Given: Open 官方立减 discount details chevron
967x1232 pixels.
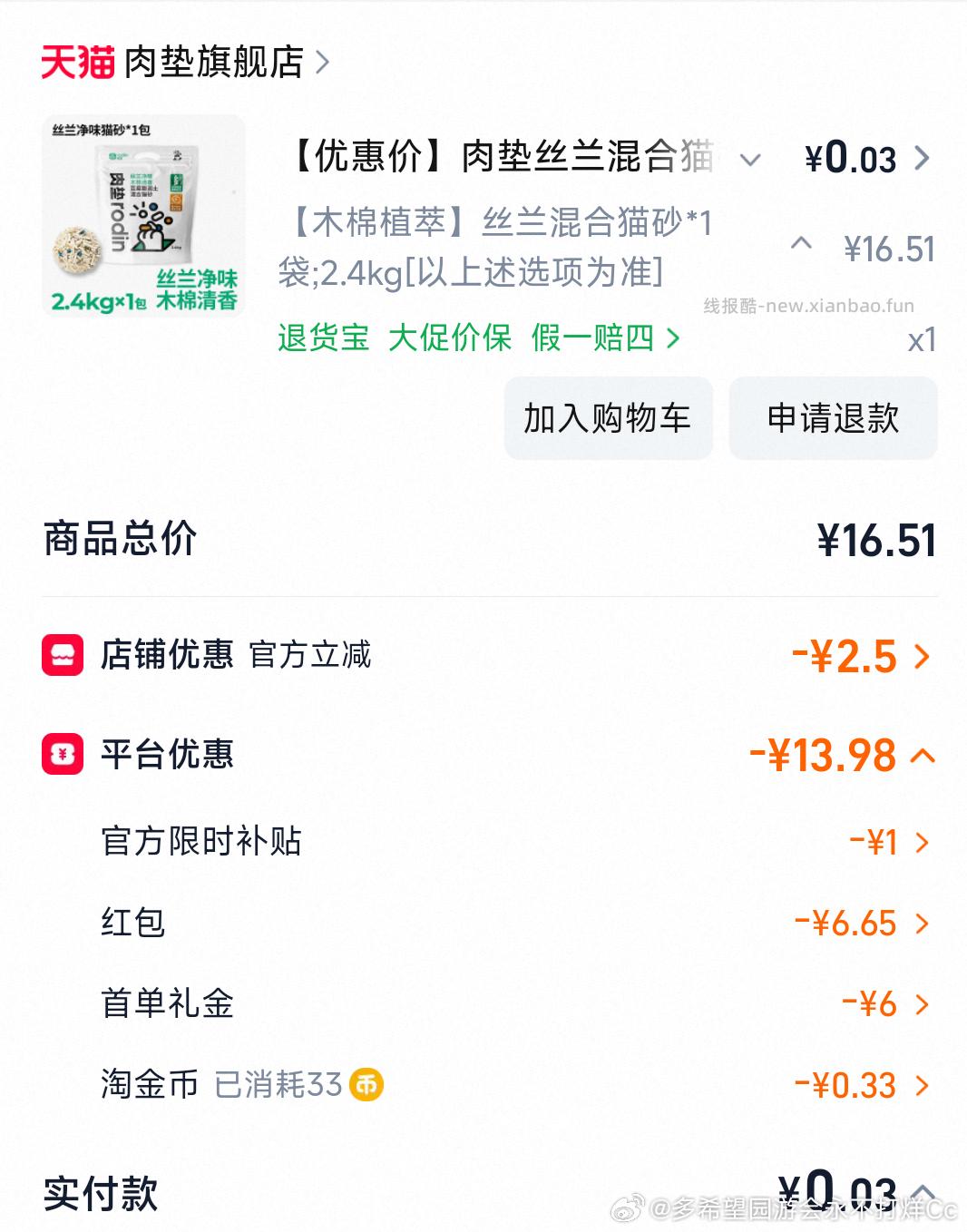Looking at the screenshot, I should (922, 655).
